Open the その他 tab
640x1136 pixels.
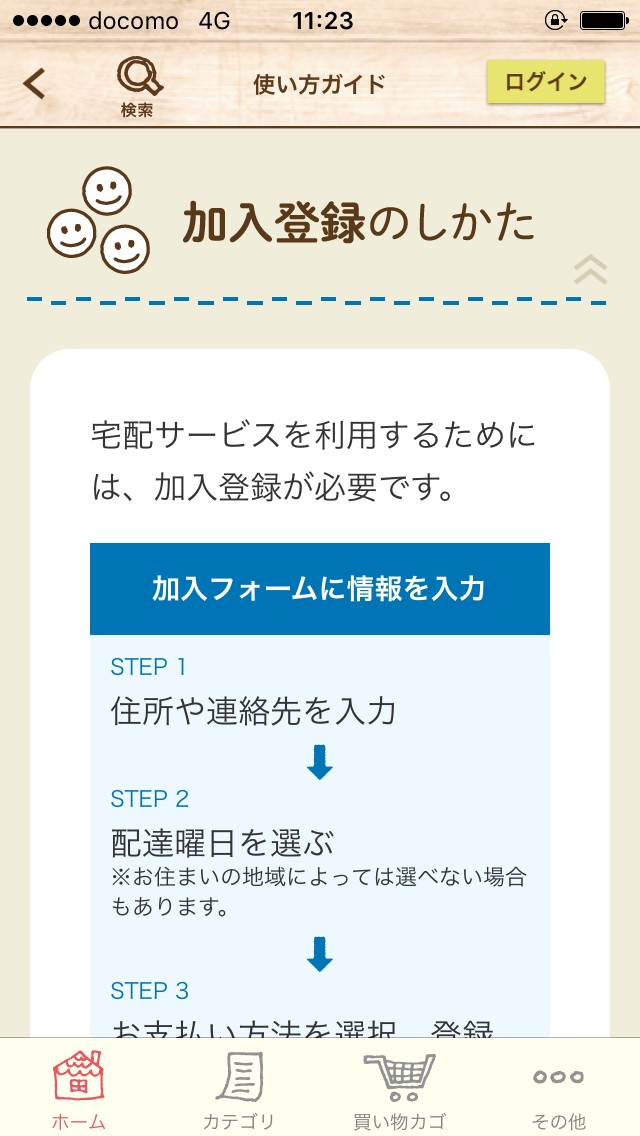point(558,1089)
